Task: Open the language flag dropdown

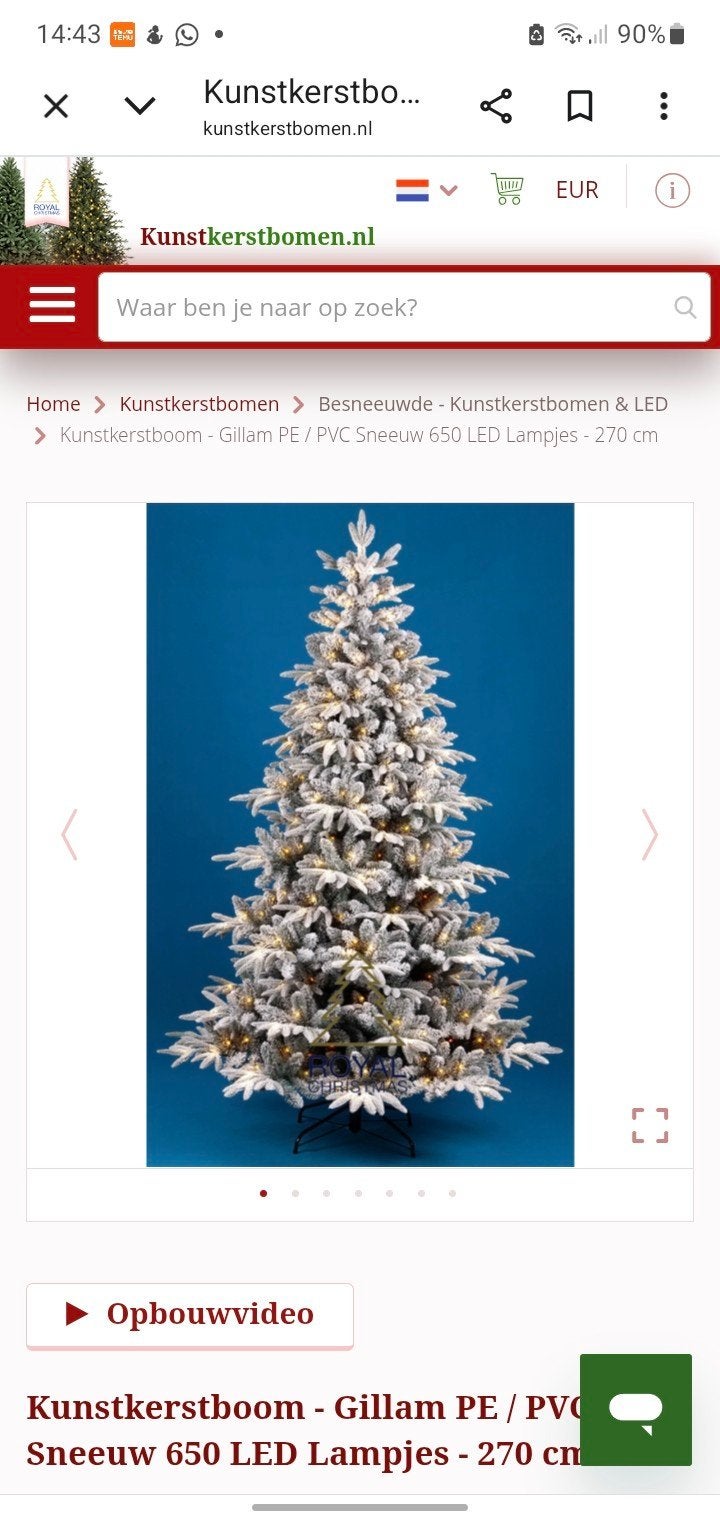Action: 426,190
